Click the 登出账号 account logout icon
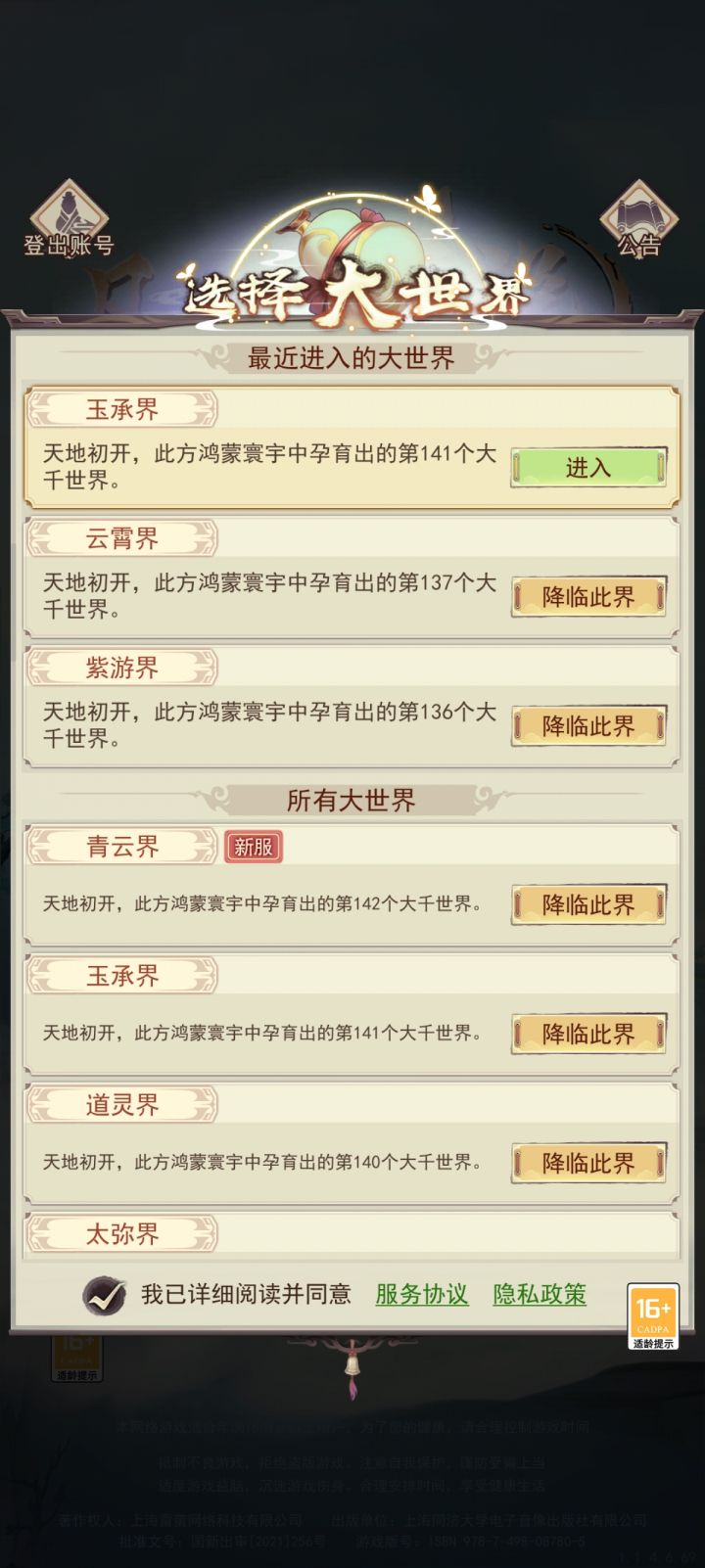The width and height of the screenshot is (705, 1568). [x=67, y=217]
